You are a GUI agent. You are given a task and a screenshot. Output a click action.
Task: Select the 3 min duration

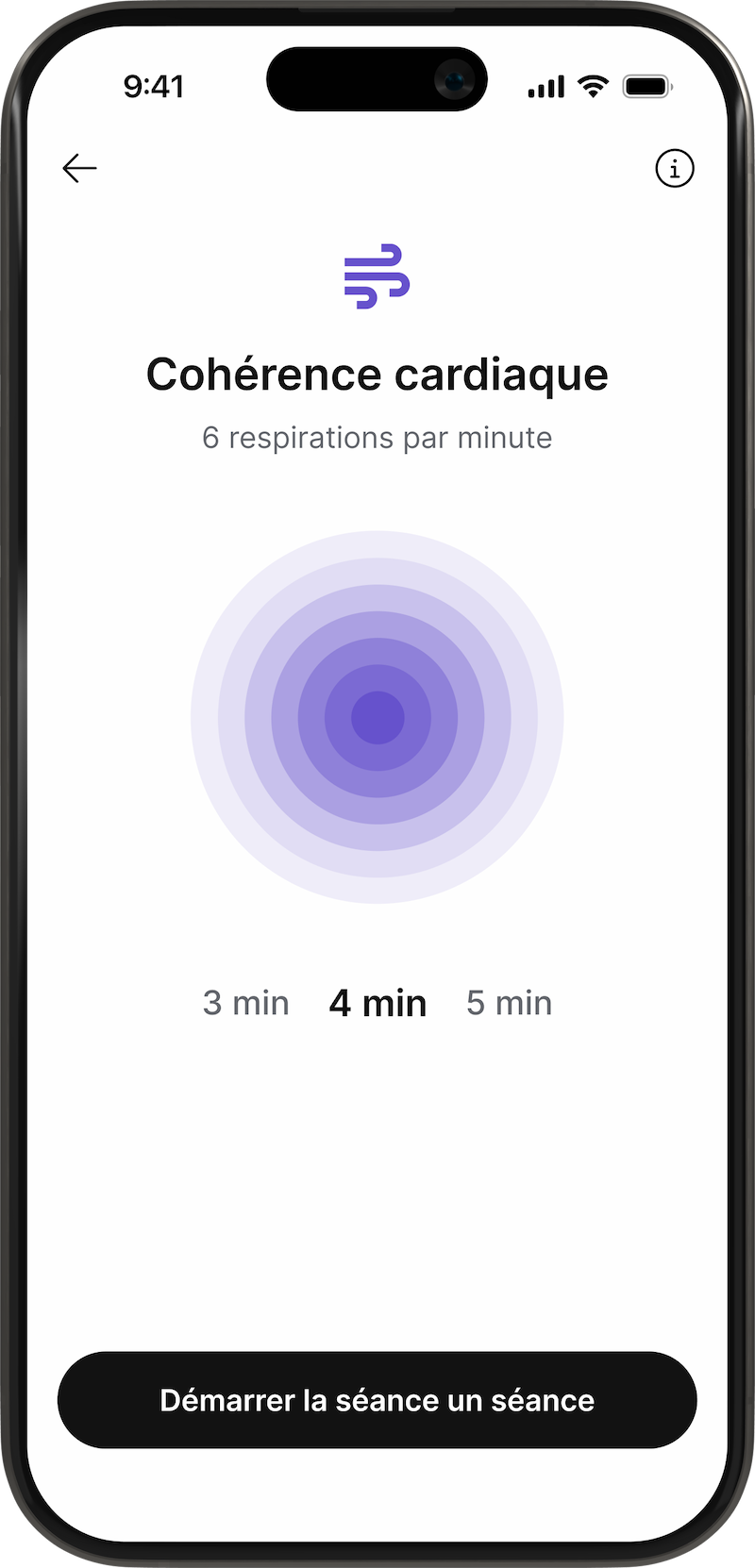click(245, 1003)
